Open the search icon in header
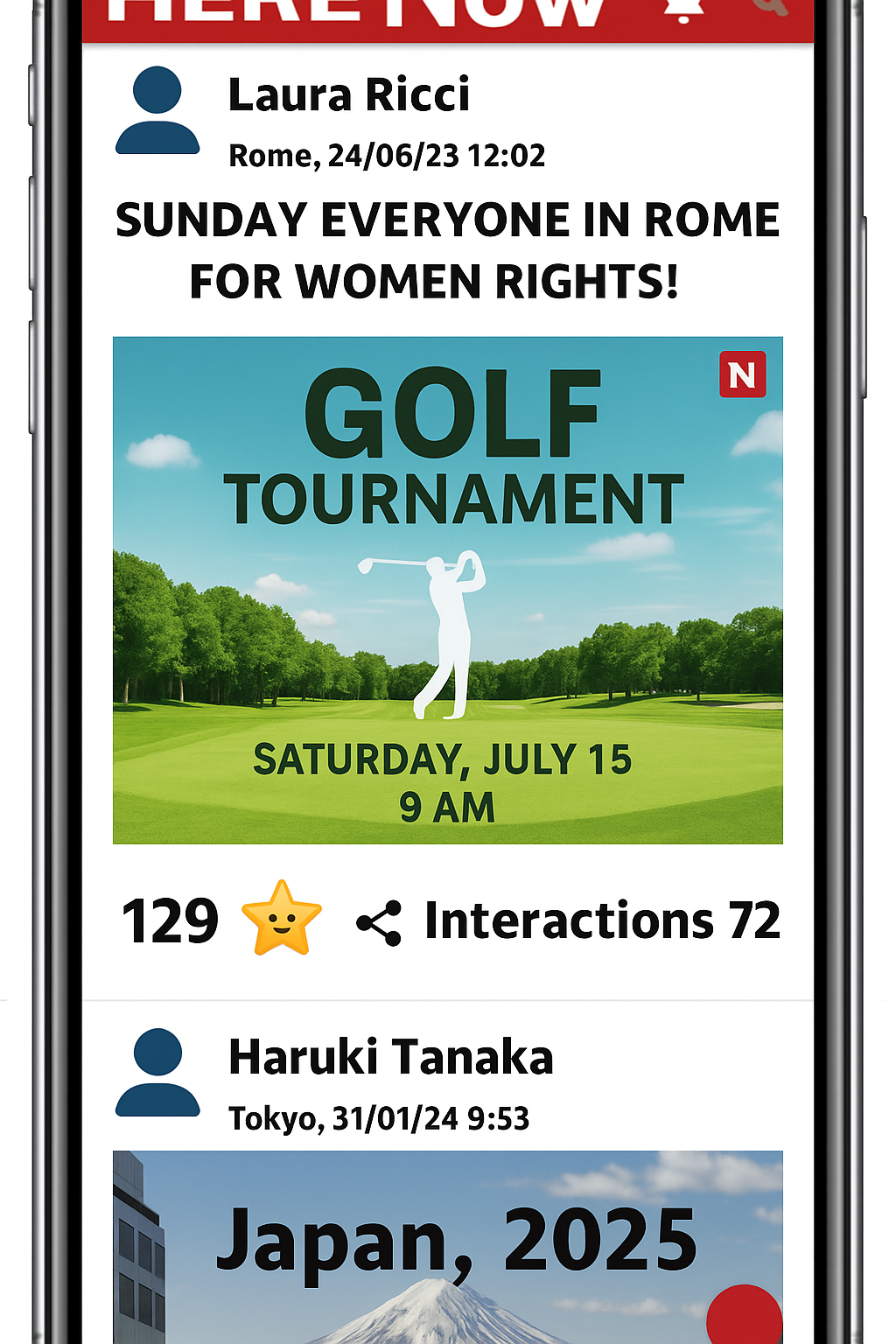 [x=772, y=7]
